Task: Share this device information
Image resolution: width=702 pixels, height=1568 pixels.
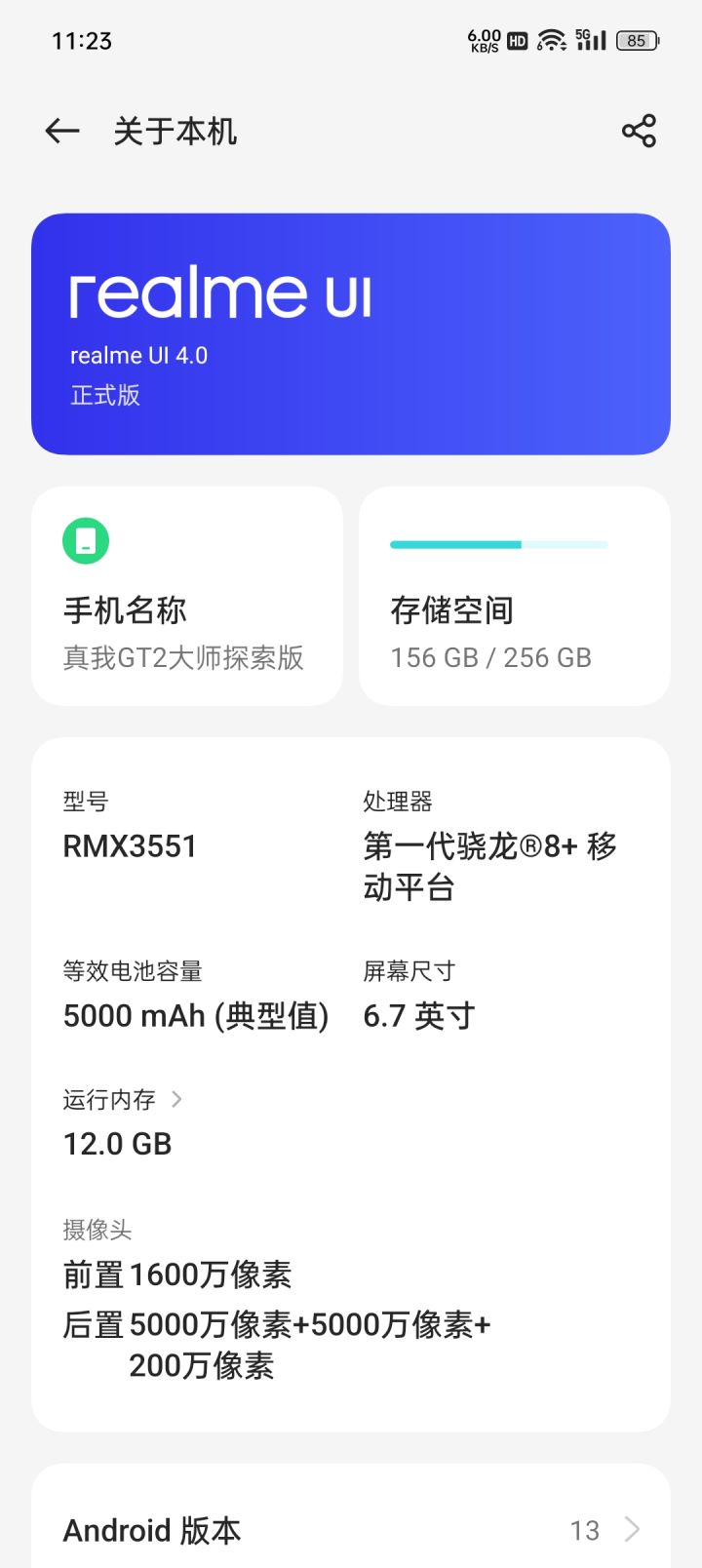Action: pos(639,131)
